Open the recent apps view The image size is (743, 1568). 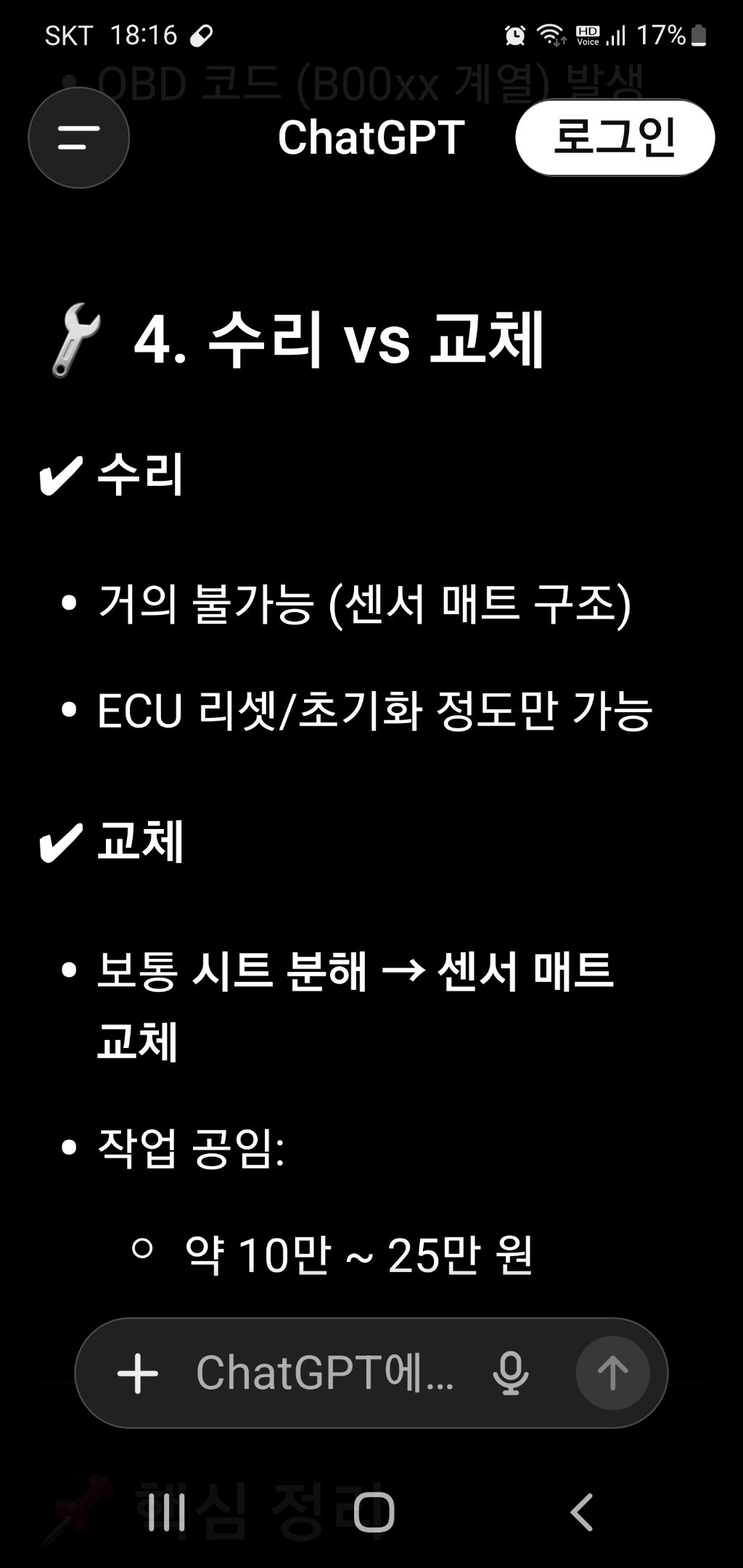(166, 1512)
